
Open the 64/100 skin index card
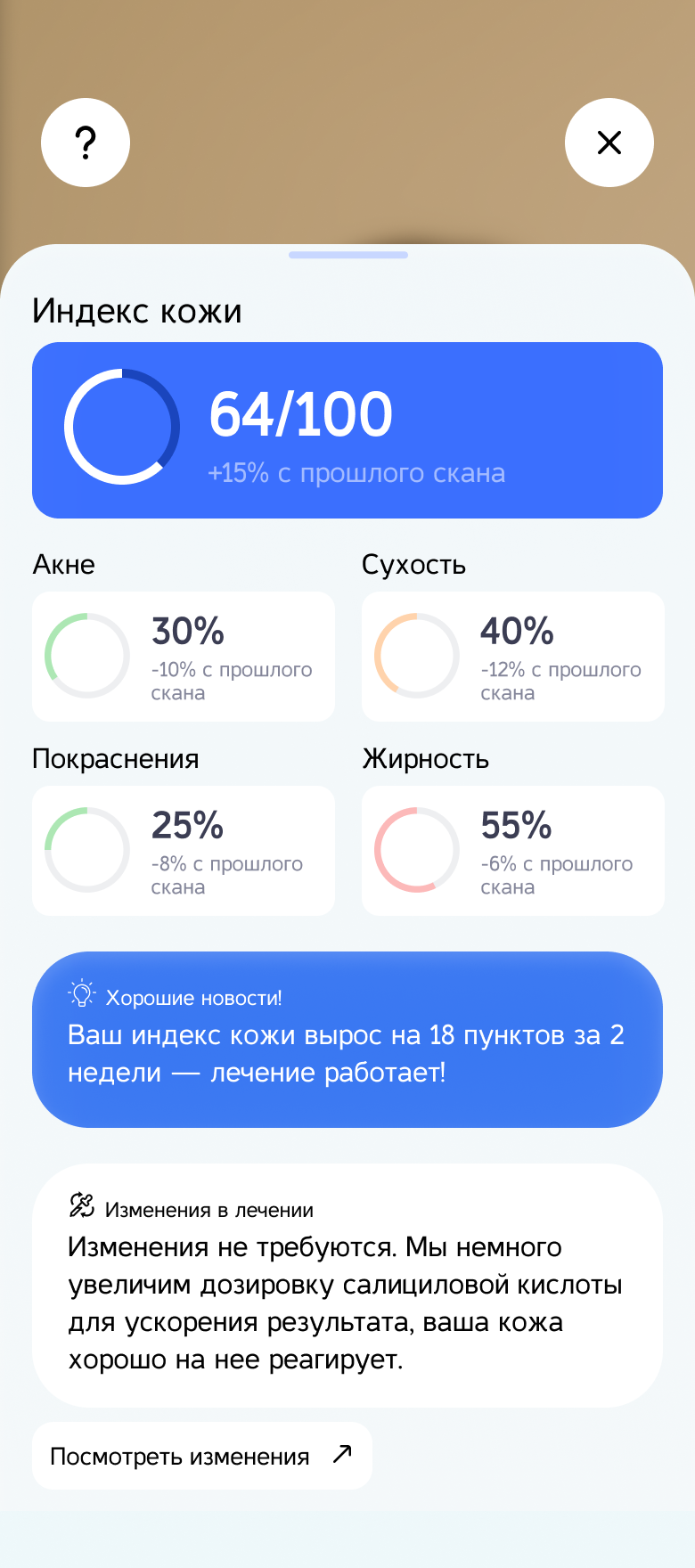tap(347, 430)
